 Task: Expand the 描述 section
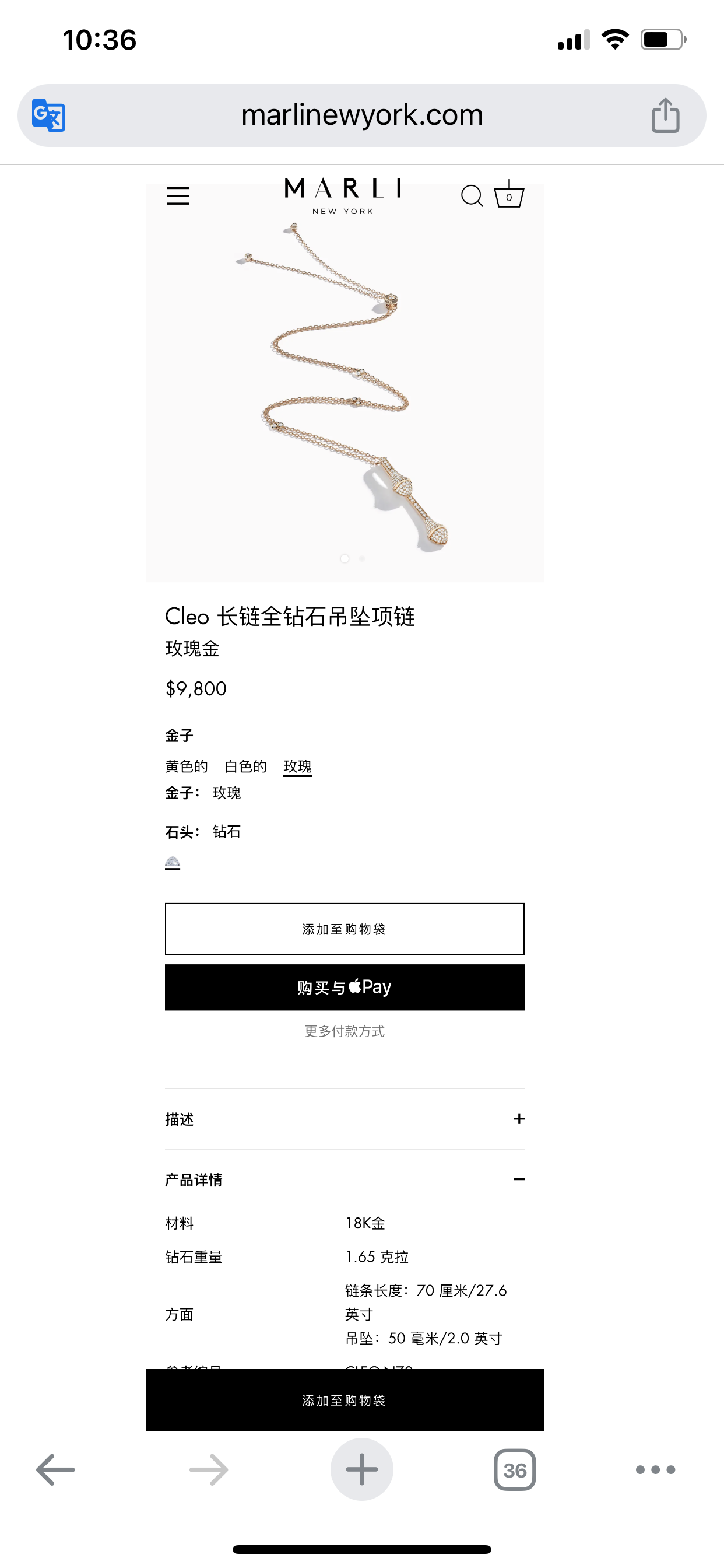click(x=345, y=1119)
